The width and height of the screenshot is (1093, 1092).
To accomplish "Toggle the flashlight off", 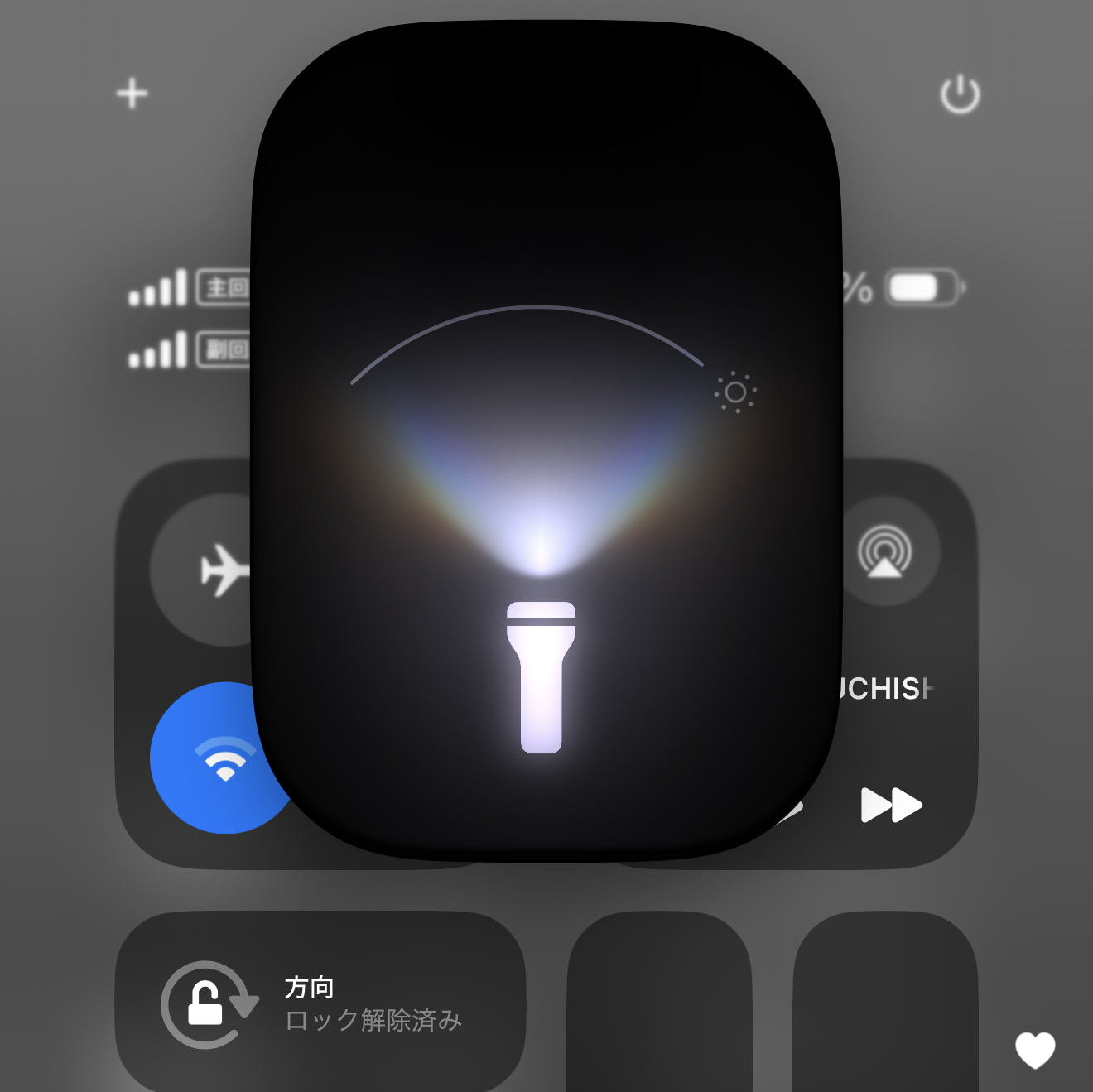I will tap(541, 677).
